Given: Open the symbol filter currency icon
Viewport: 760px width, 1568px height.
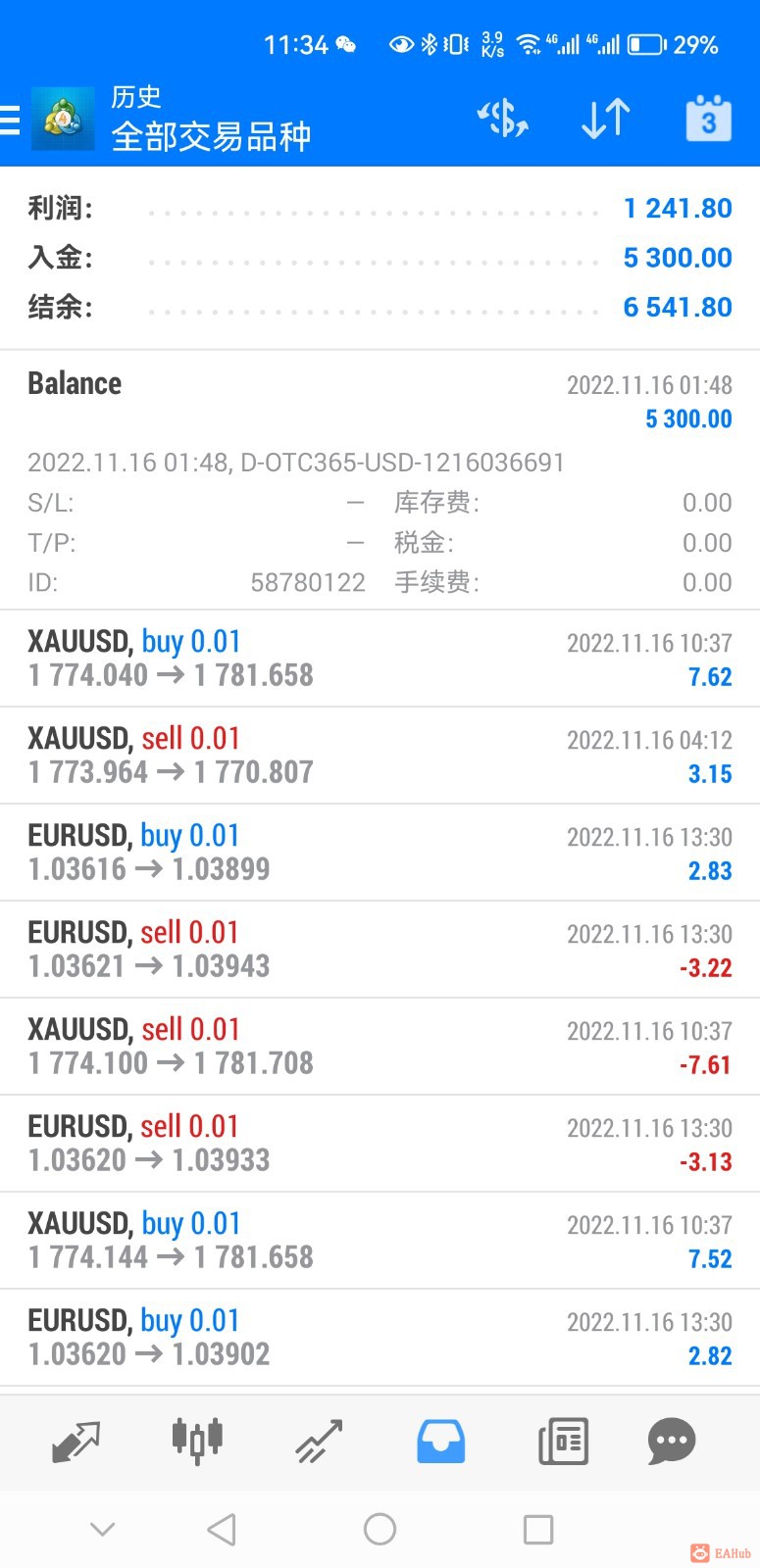Looking at the screenshot, I should coord(502,120).
